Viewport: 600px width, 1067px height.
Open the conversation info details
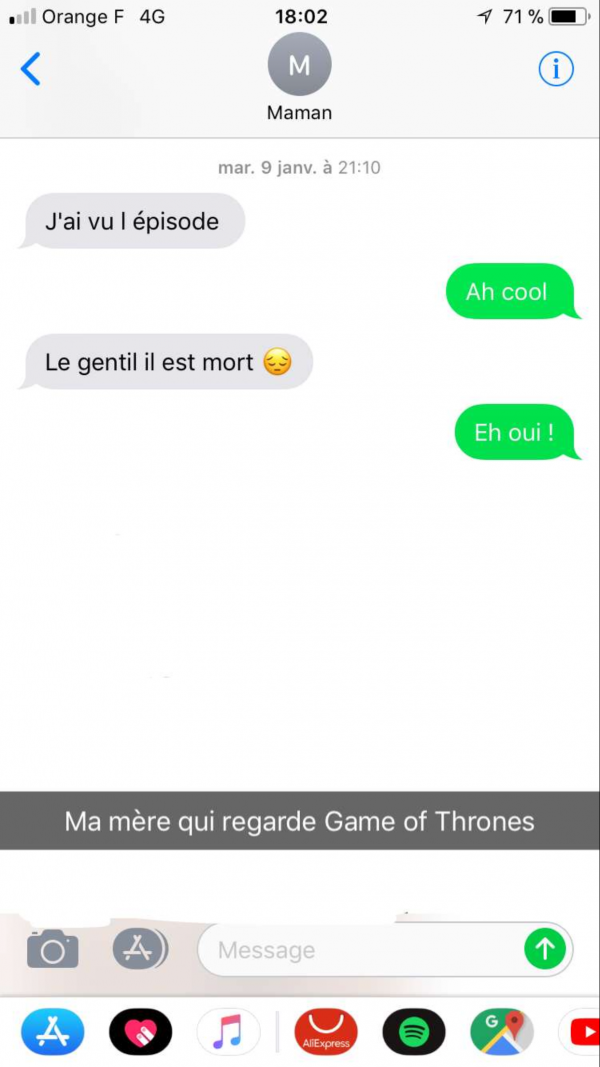[556, 68]
